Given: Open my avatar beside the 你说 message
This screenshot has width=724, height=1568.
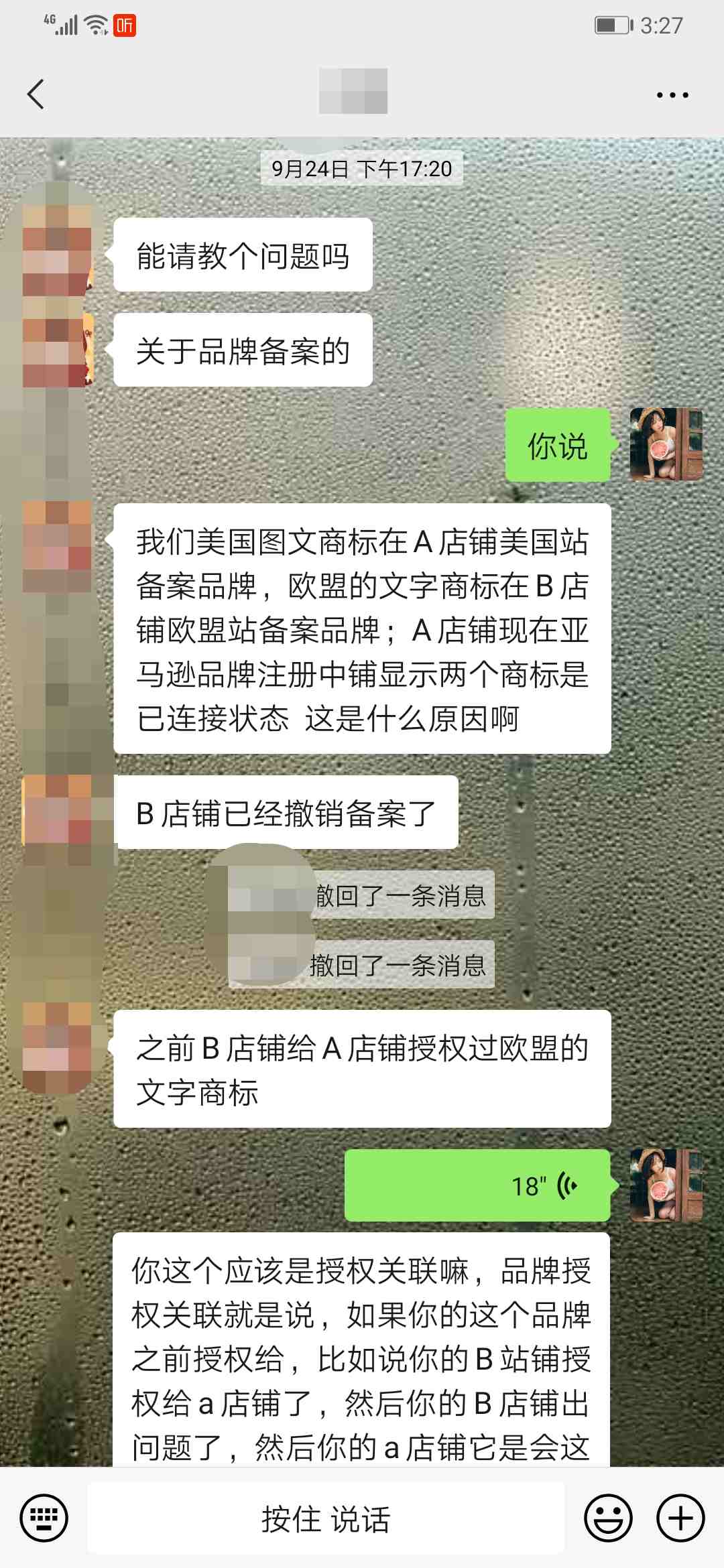Looking at the screenshot, I should coord(666,445).
